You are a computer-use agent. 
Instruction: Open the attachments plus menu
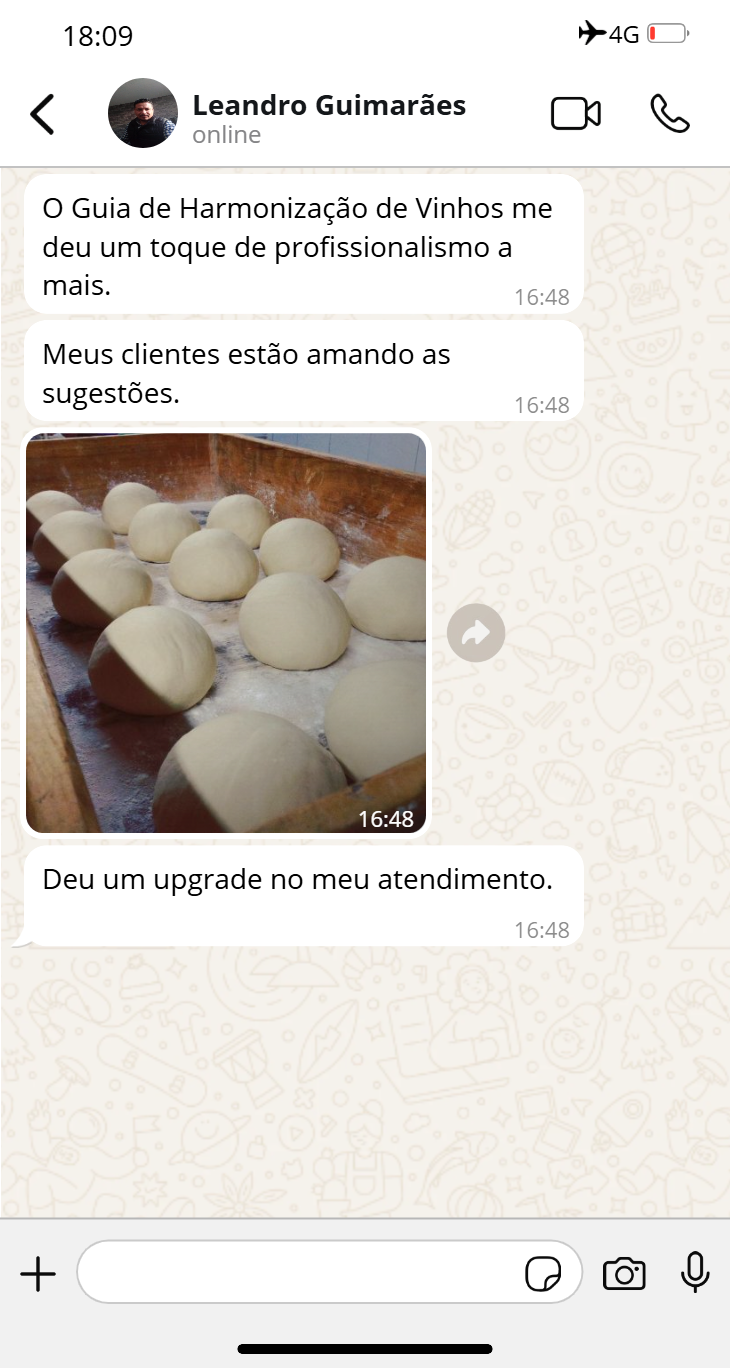point(38,1274)
